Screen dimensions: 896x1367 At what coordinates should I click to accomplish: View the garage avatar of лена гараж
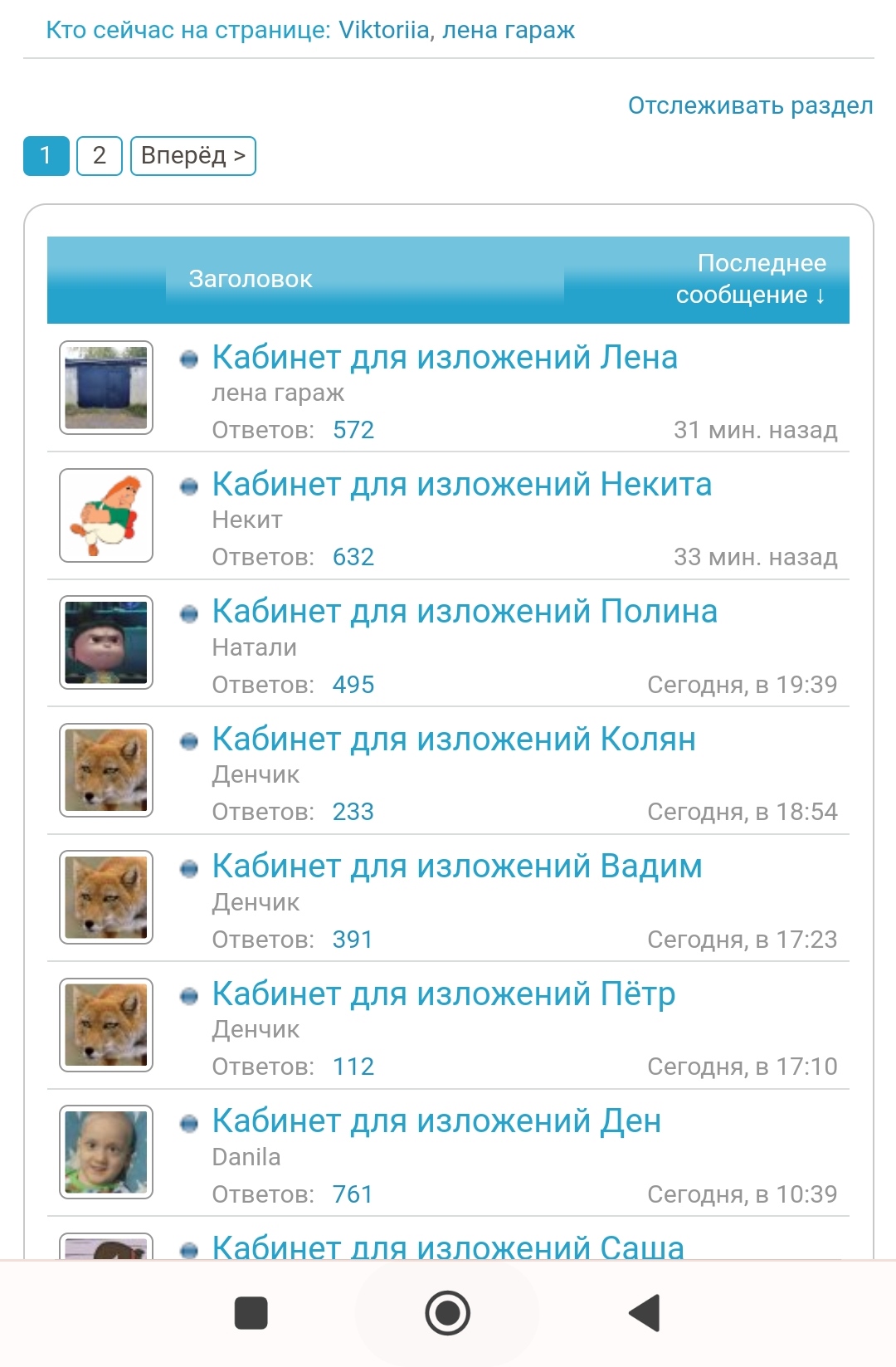pos(106,388)
